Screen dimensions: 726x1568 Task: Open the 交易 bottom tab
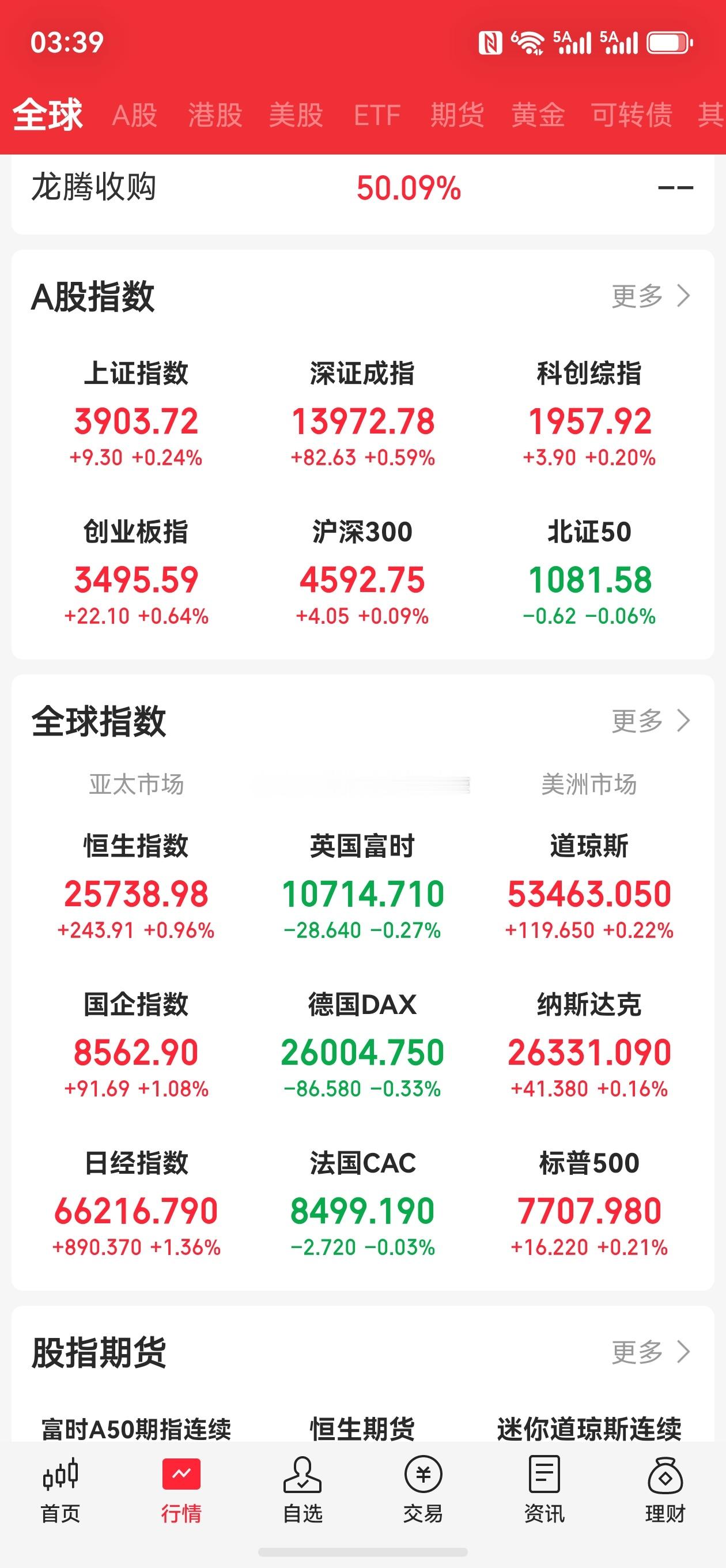pos(423,1489)
